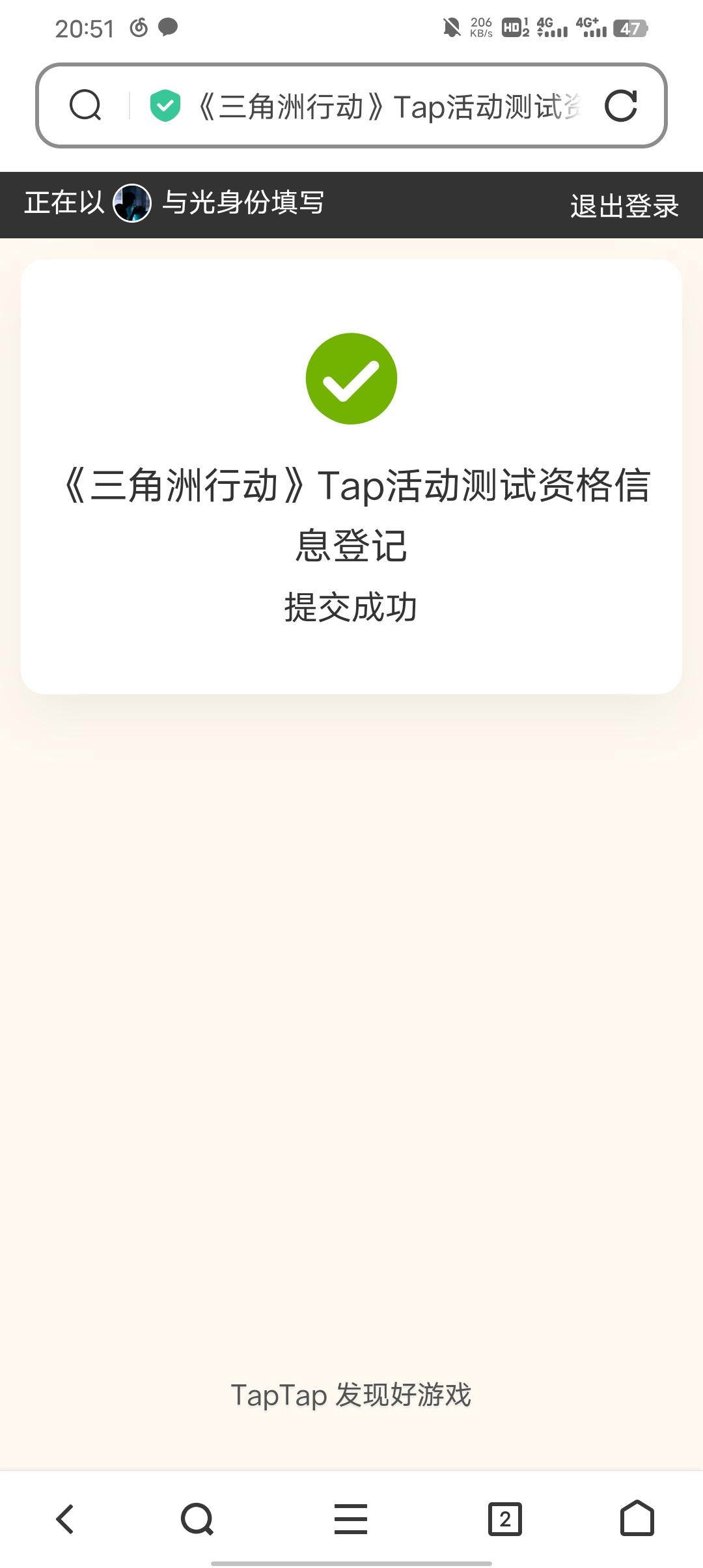Viewport: 703px width, 1568px height.
Task: Tap the 与光 profile avatar thumbnail
Action: [131, 203]
